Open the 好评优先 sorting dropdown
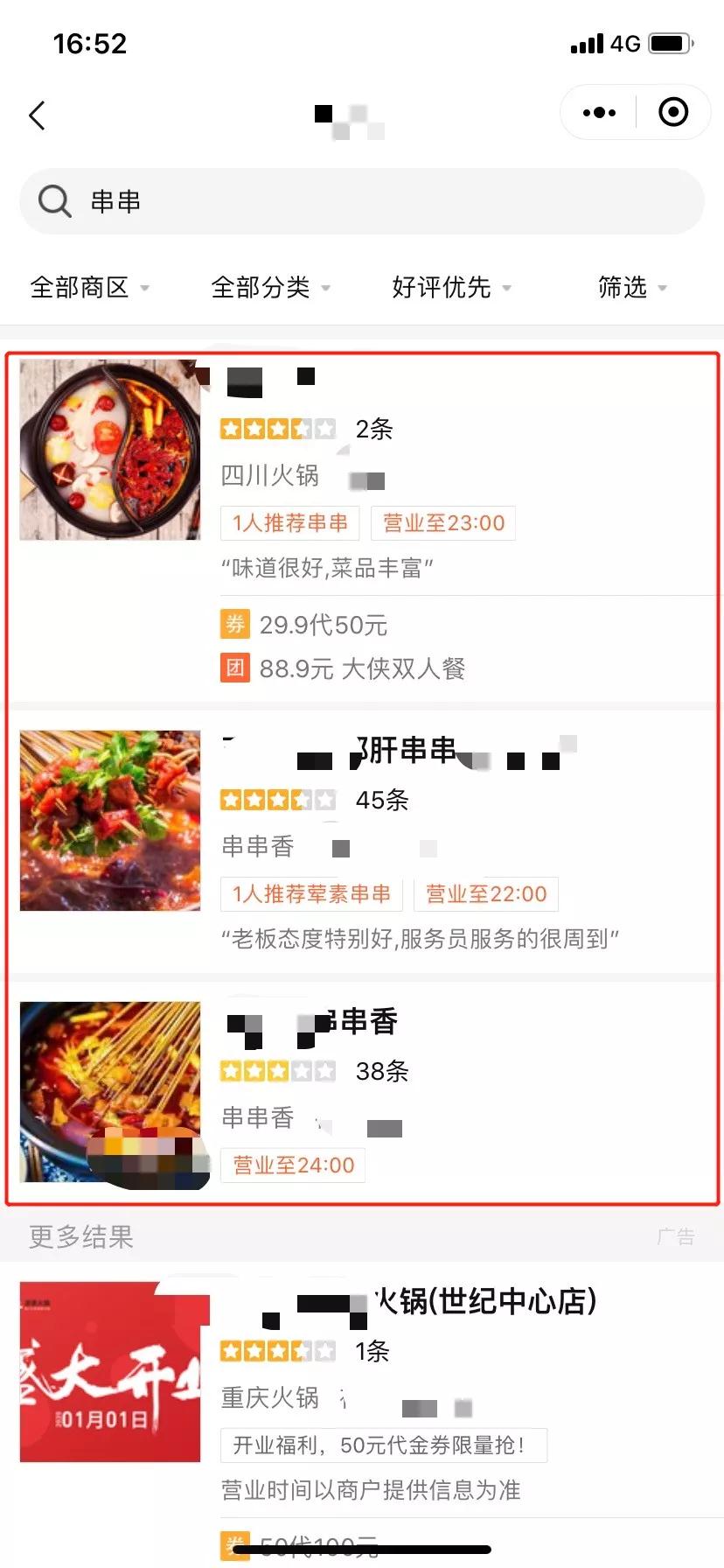The height and width of the screenshot is (1568, 724). [x=451, y=287]
